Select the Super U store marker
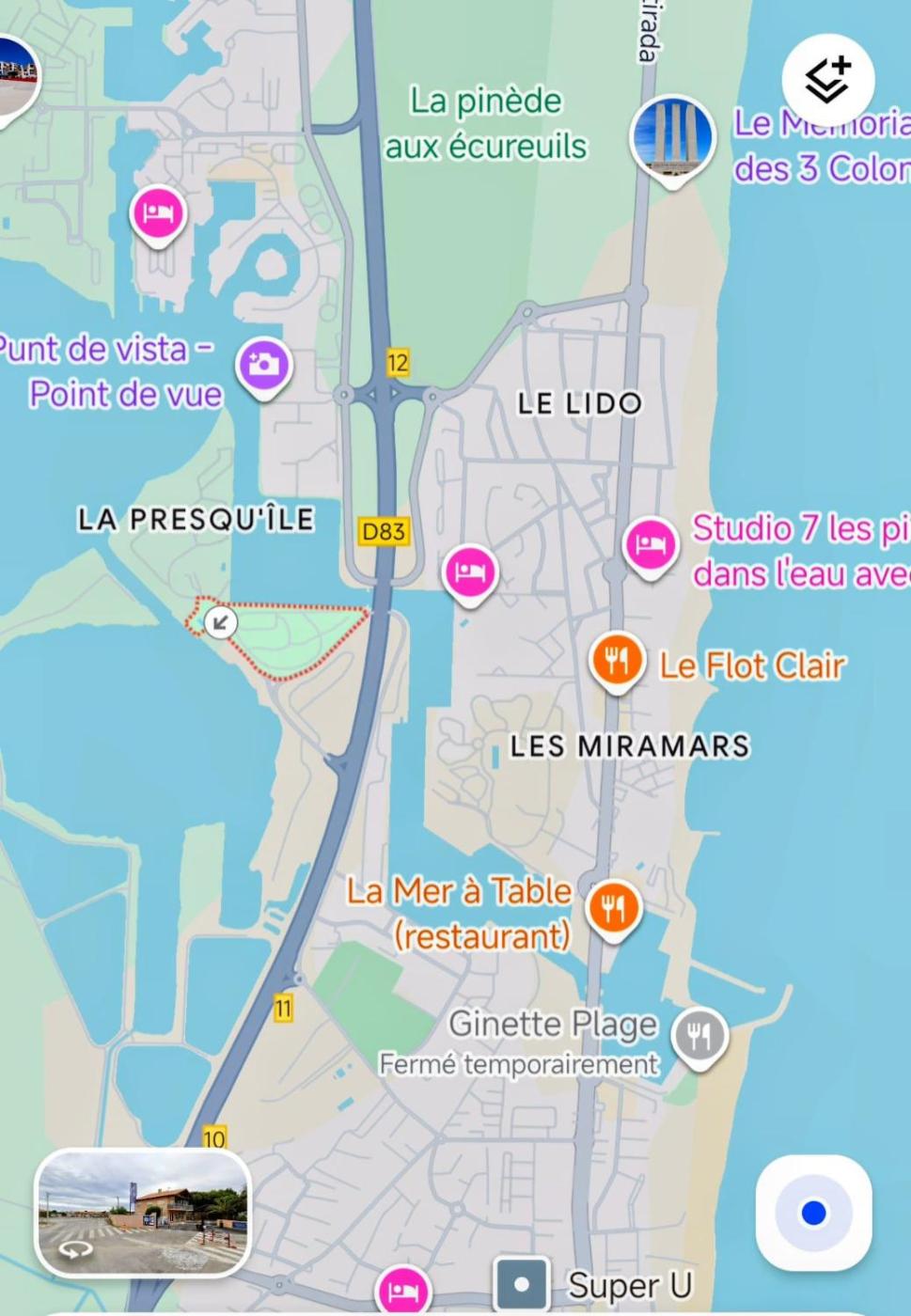911x1316 pixels. (x=522, y=1284)
